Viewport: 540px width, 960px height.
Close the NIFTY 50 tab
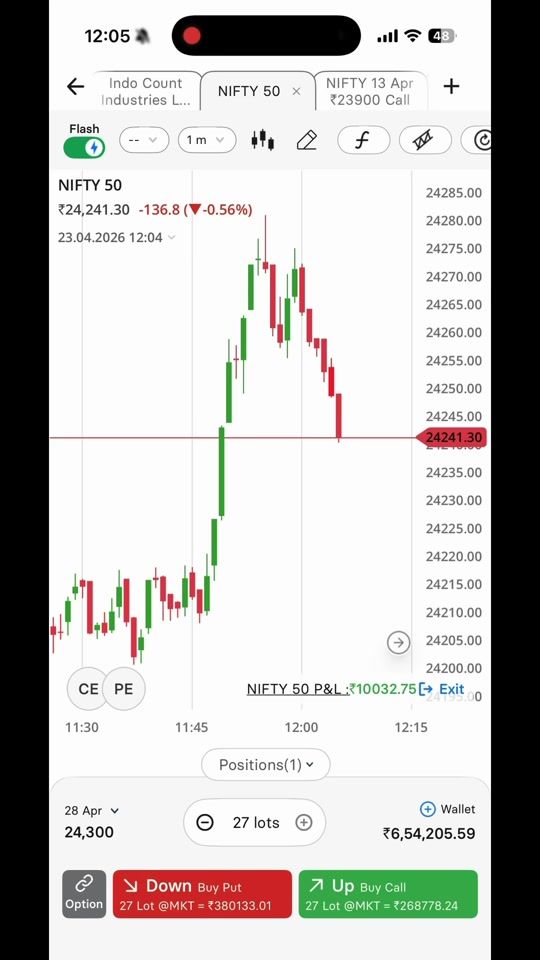coord(296,91)
